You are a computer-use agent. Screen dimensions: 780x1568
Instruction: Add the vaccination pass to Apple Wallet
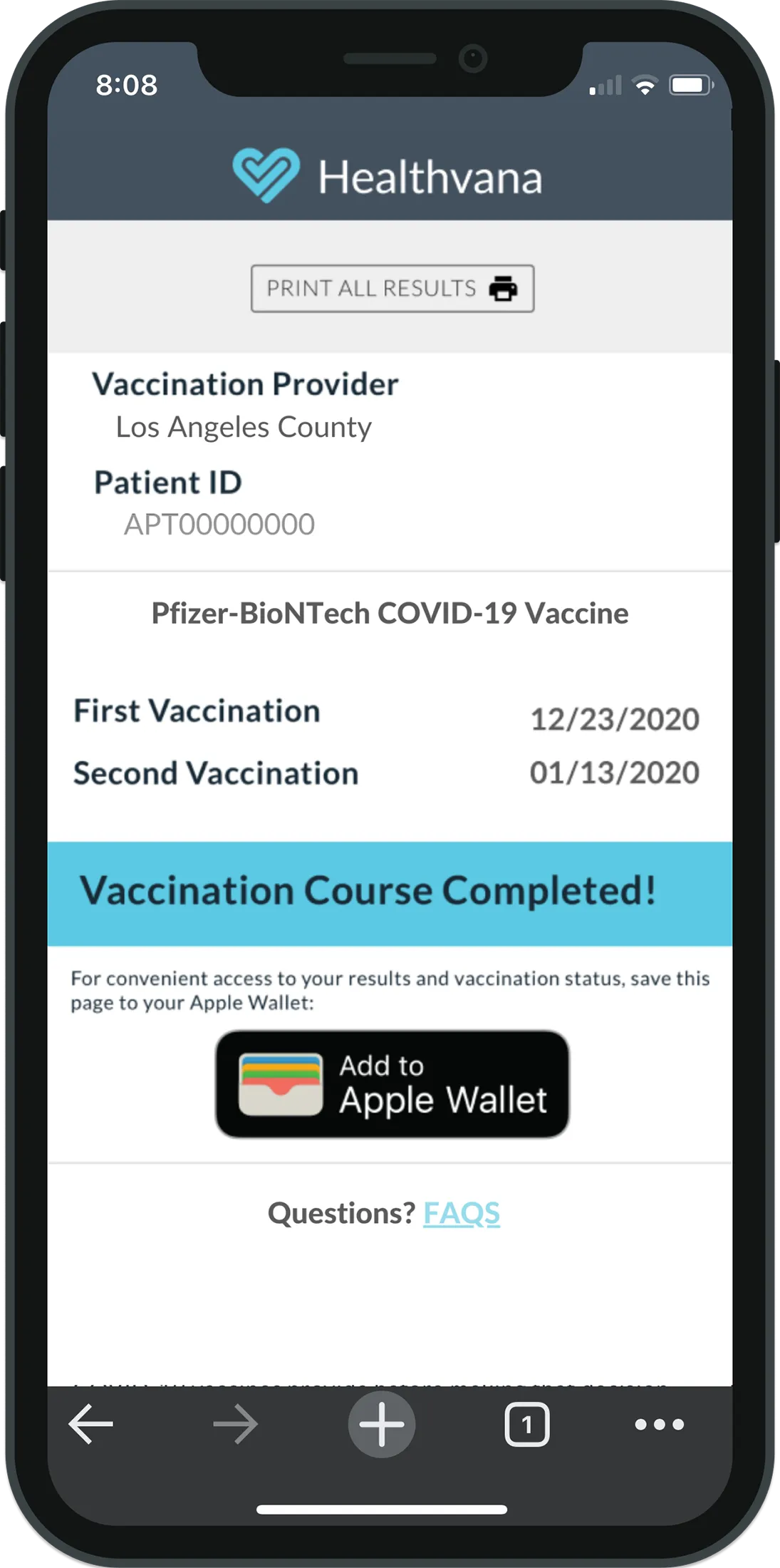[390, 1084]
